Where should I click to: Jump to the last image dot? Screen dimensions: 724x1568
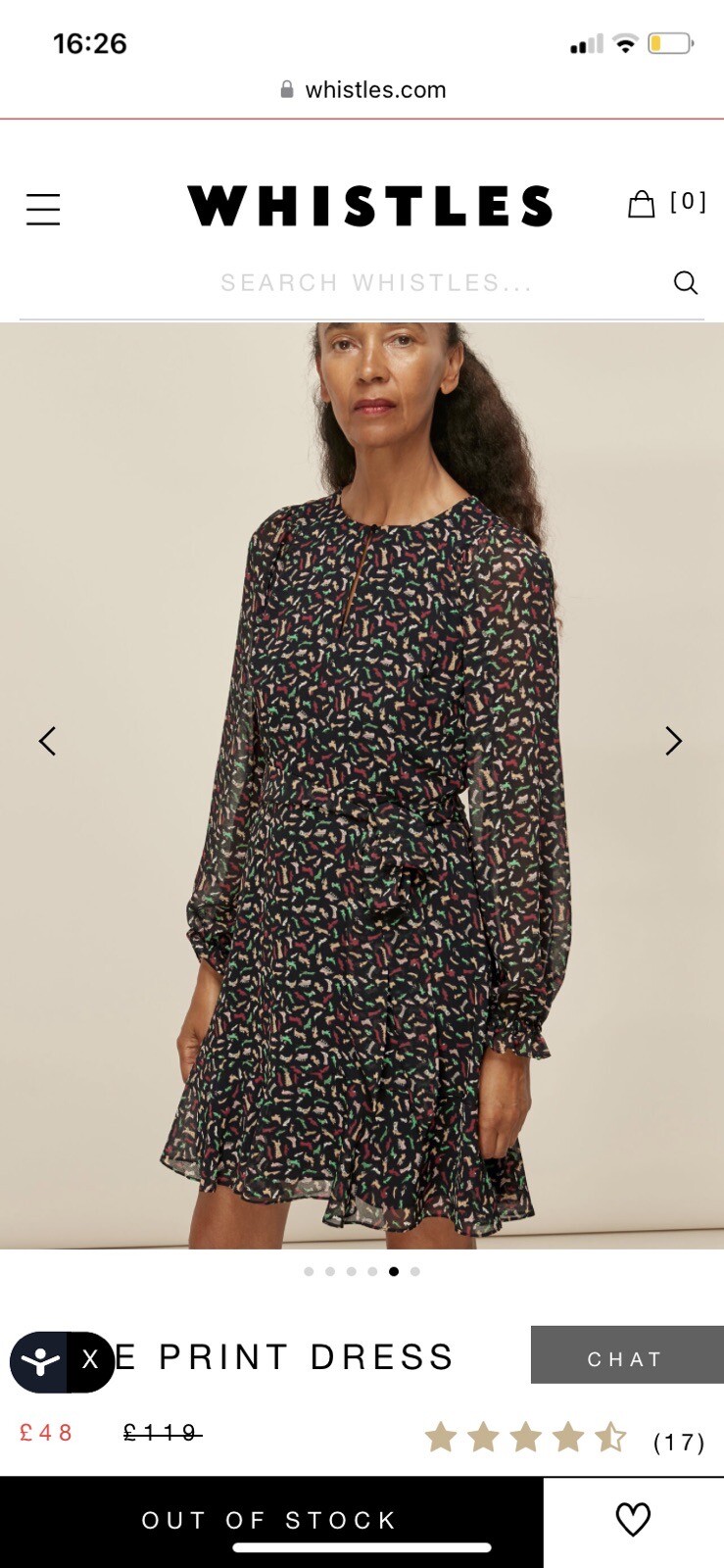pyautogui.click(x=415, y=1271)
